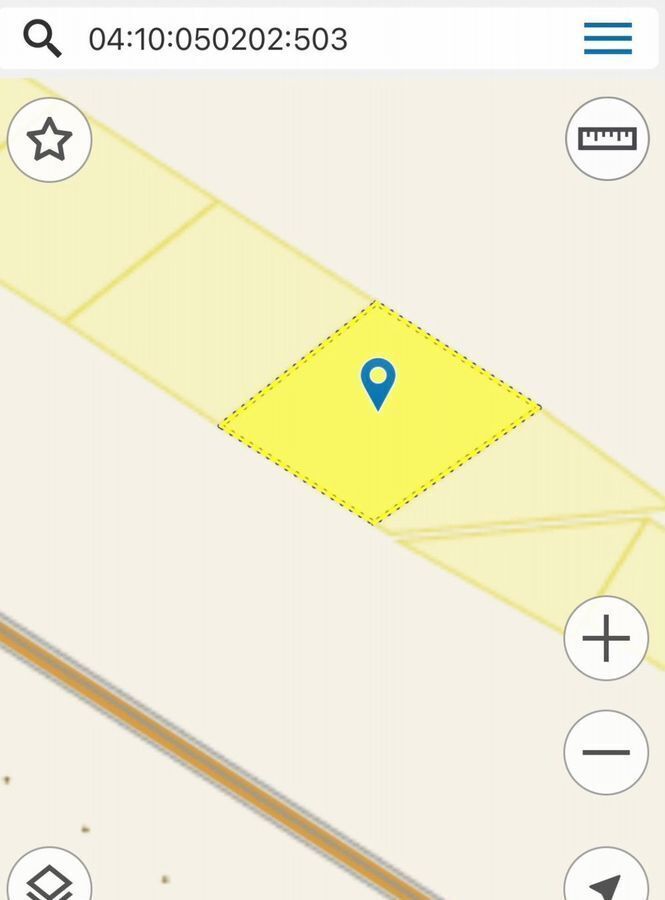Zoom in with the plus button
This screenshot has height=900, width=665.
(x=606, y=639)
